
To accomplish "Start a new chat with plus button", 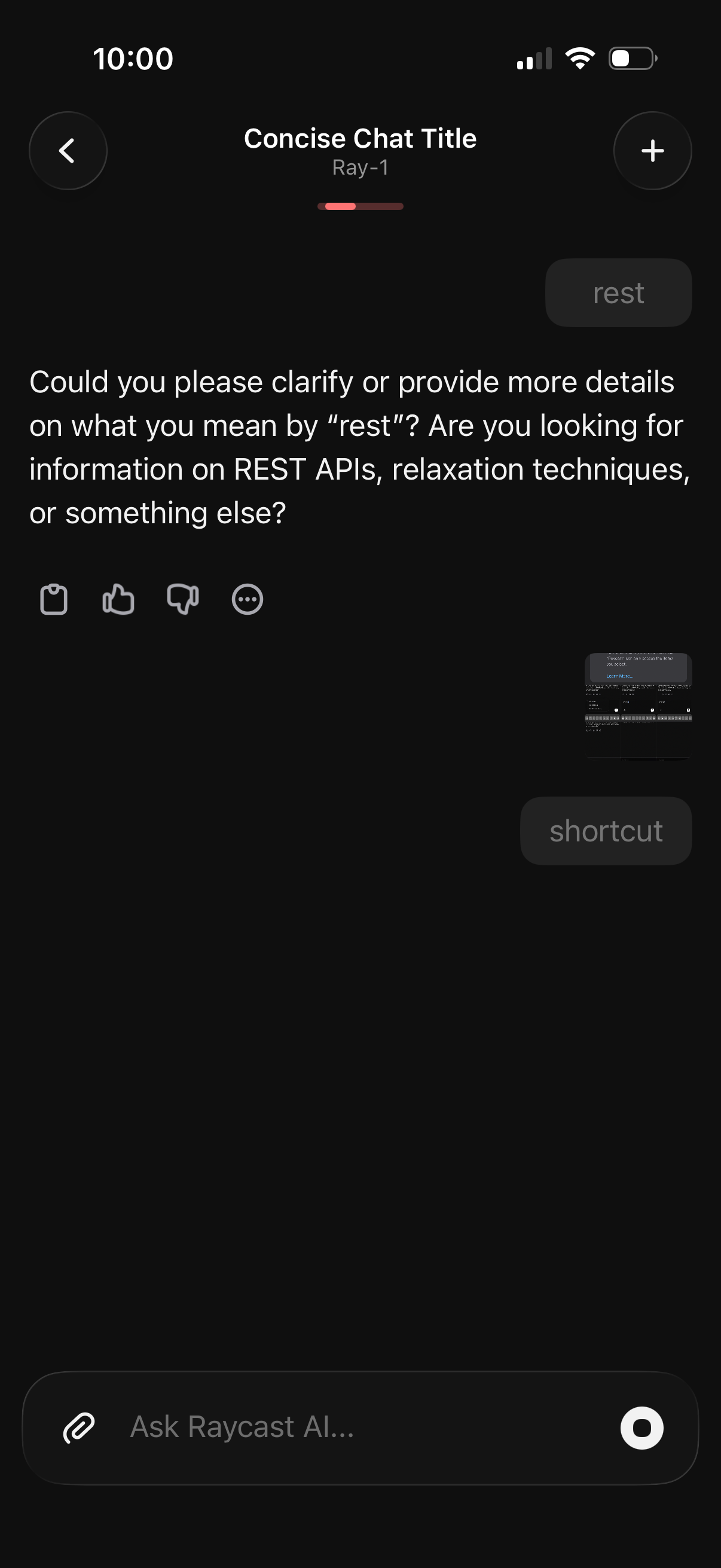I will (652, 150).
